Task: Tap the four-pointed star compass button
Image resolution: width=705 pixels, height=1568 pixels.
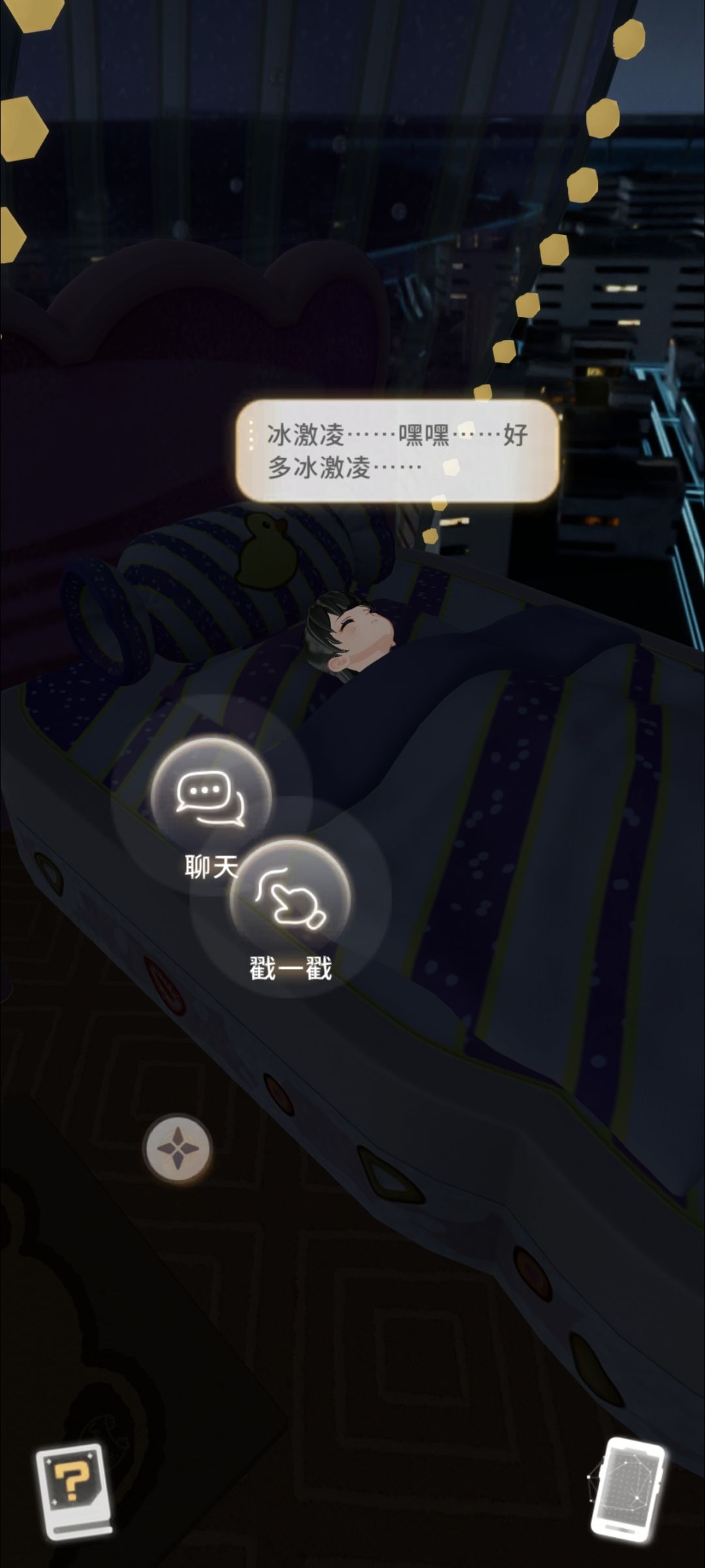Action: coord(178,1148)
